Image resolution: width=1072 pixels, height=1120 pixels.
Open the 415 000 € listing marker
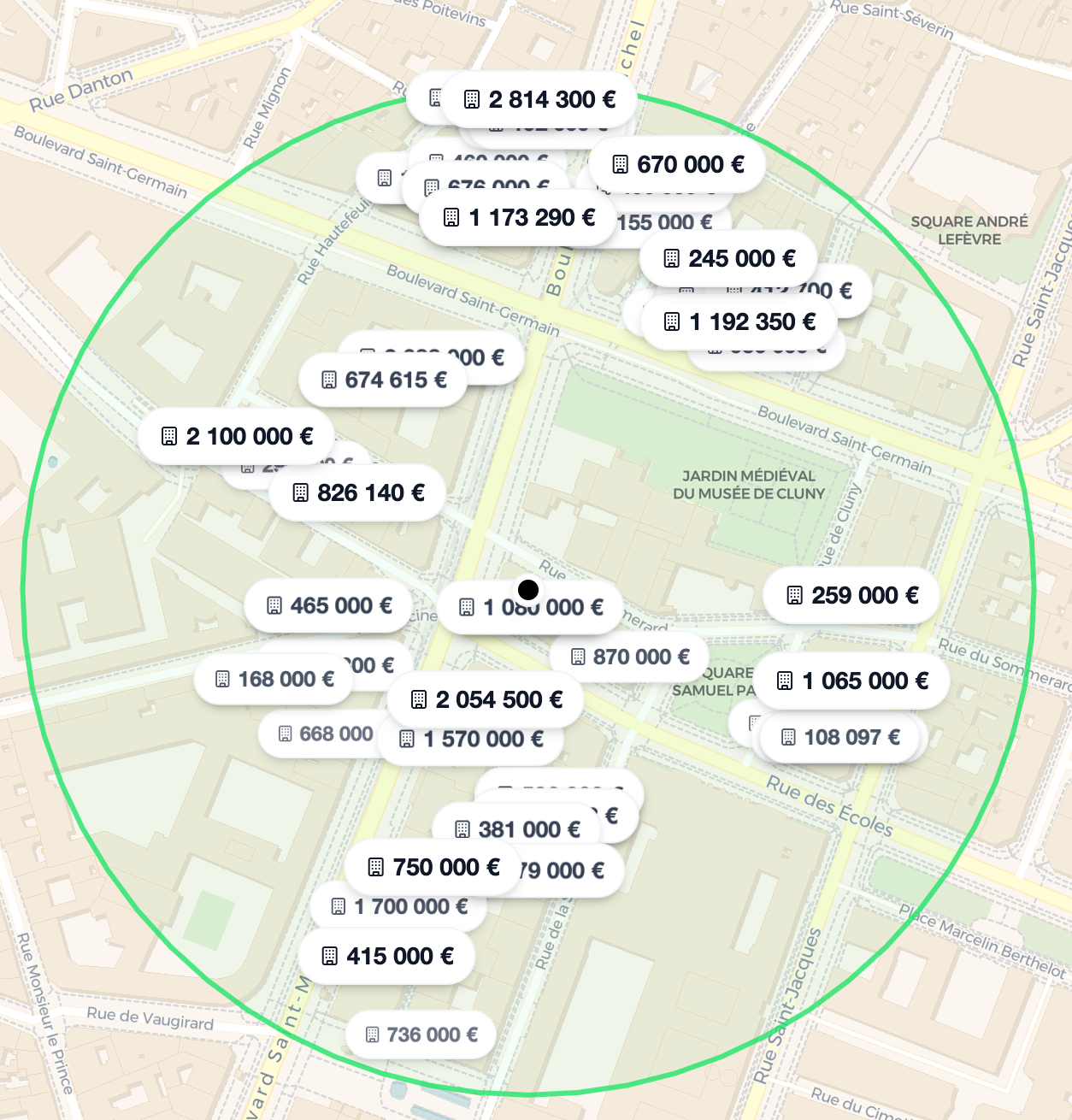pos(387,956)
